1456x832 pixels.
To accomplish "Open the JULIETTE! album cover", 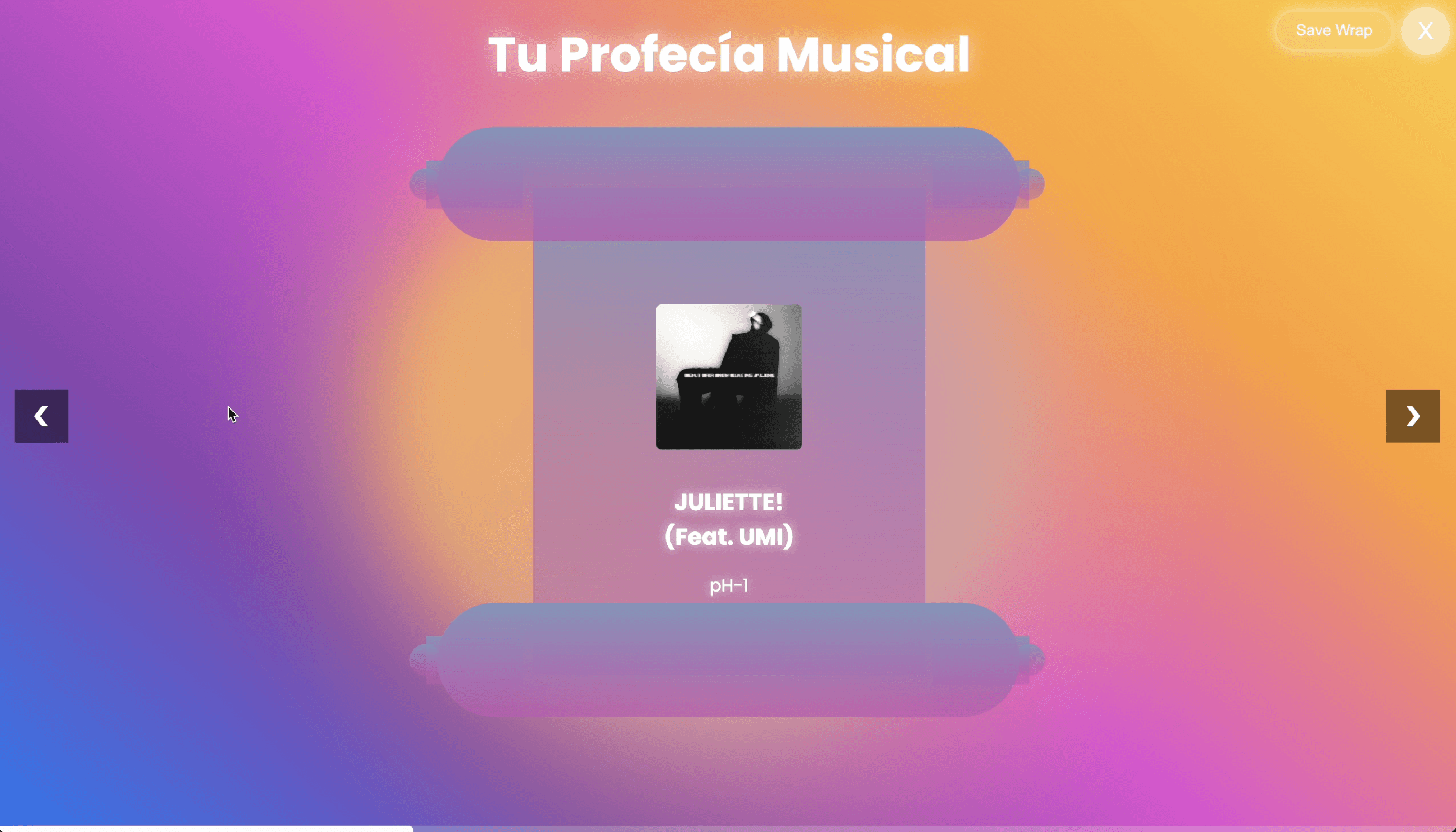I will click(729, 377).
